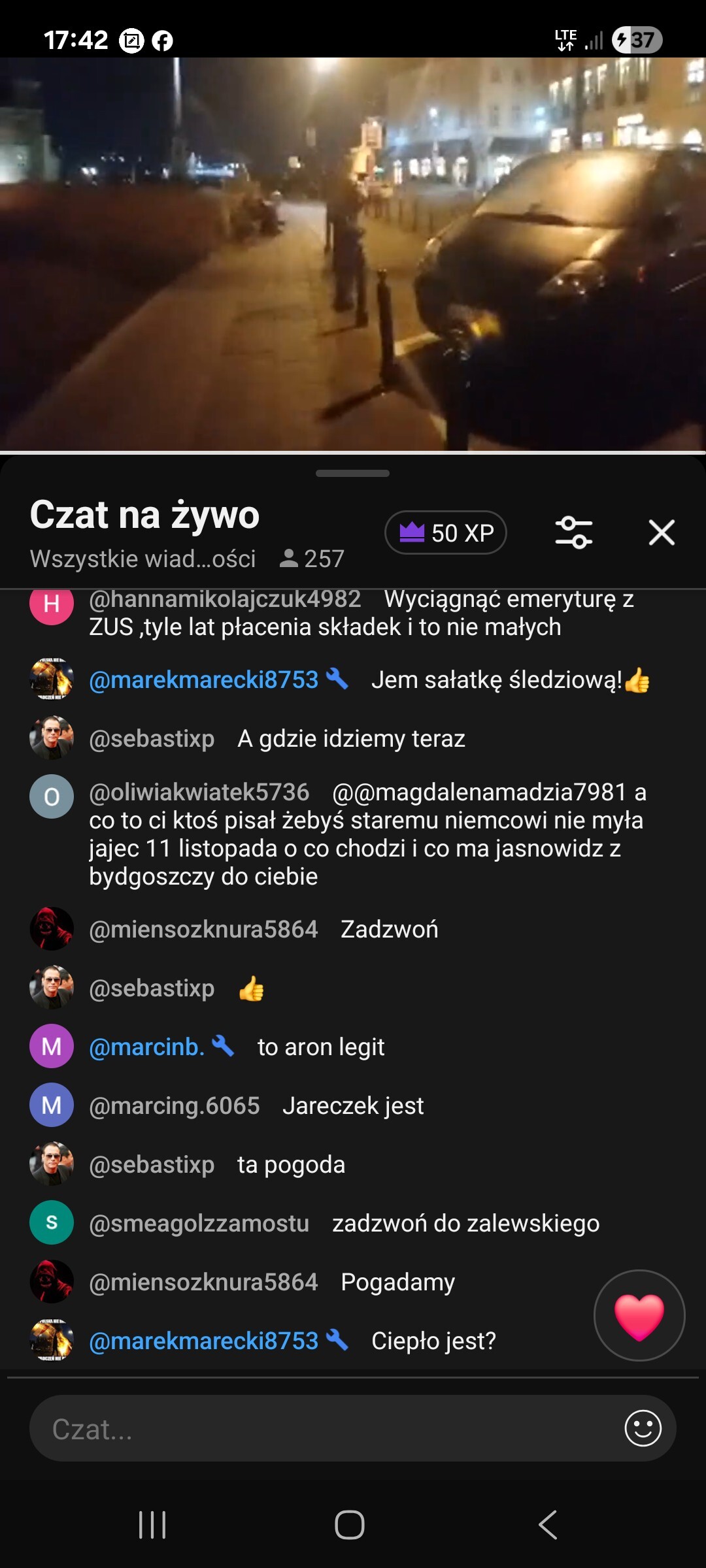Open the live video player
The image size is (706, 1568).
pyautogui.click(x=353, y=253)
